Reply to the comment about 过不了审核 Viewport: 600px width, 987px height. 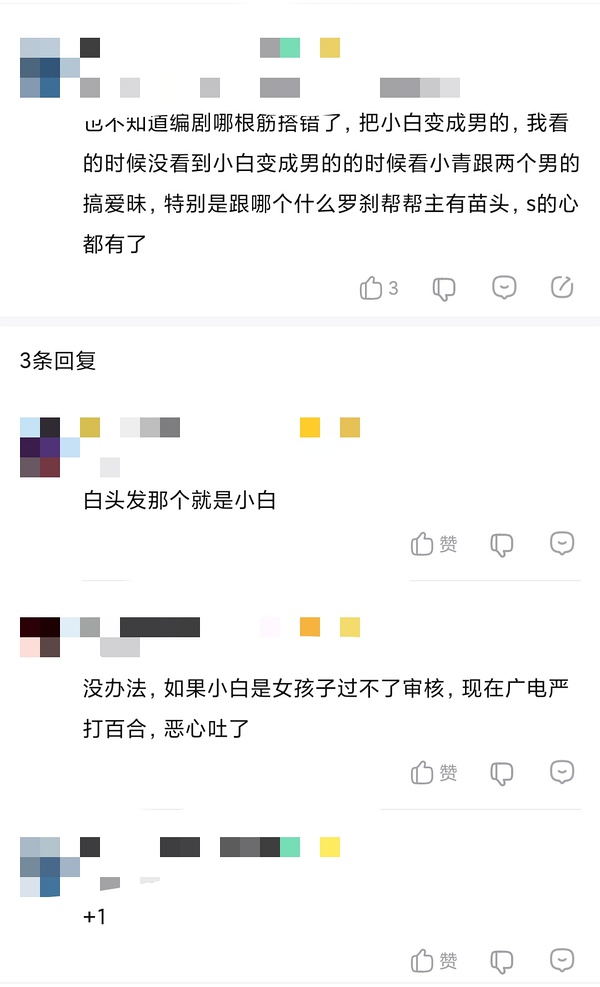coord(562,772)
